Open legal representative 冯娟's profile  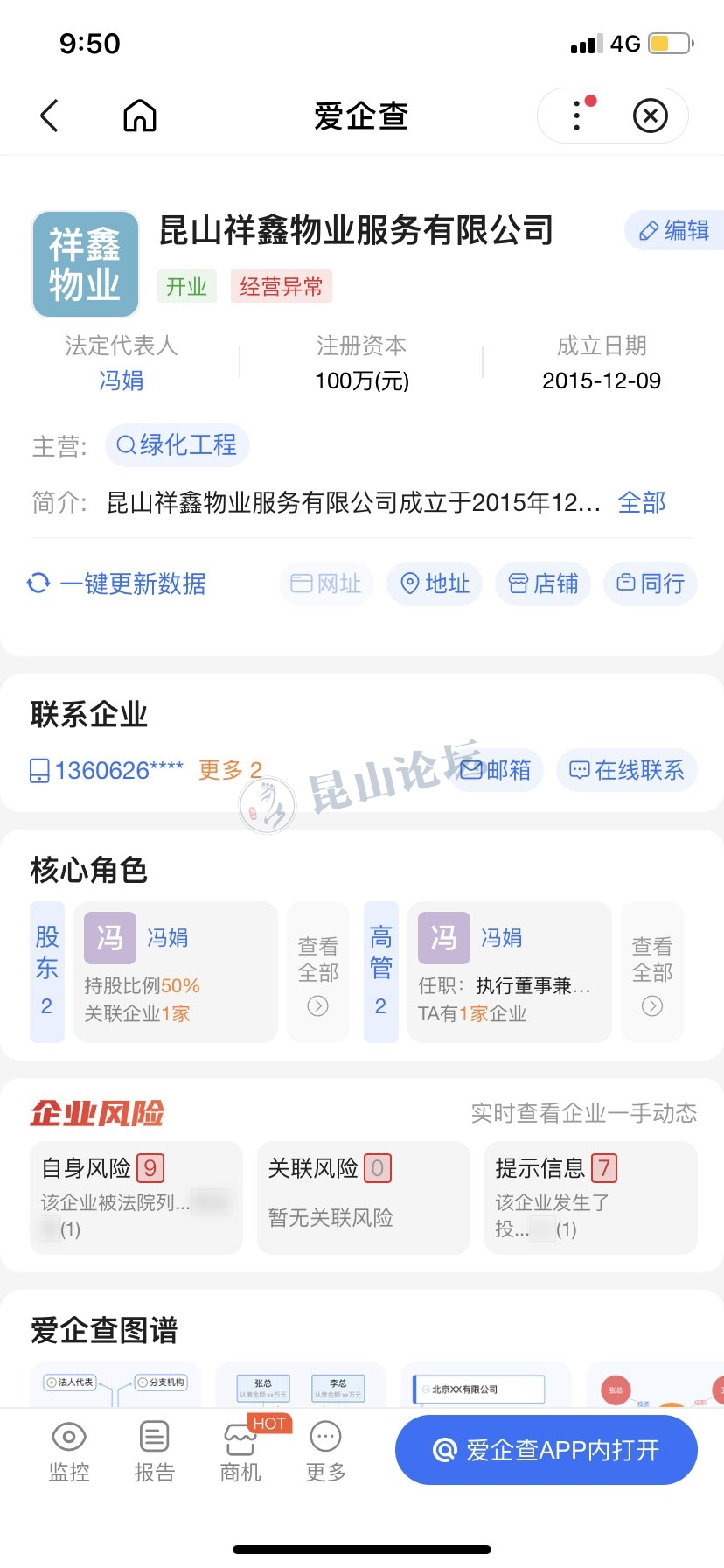tap(121, 381)
